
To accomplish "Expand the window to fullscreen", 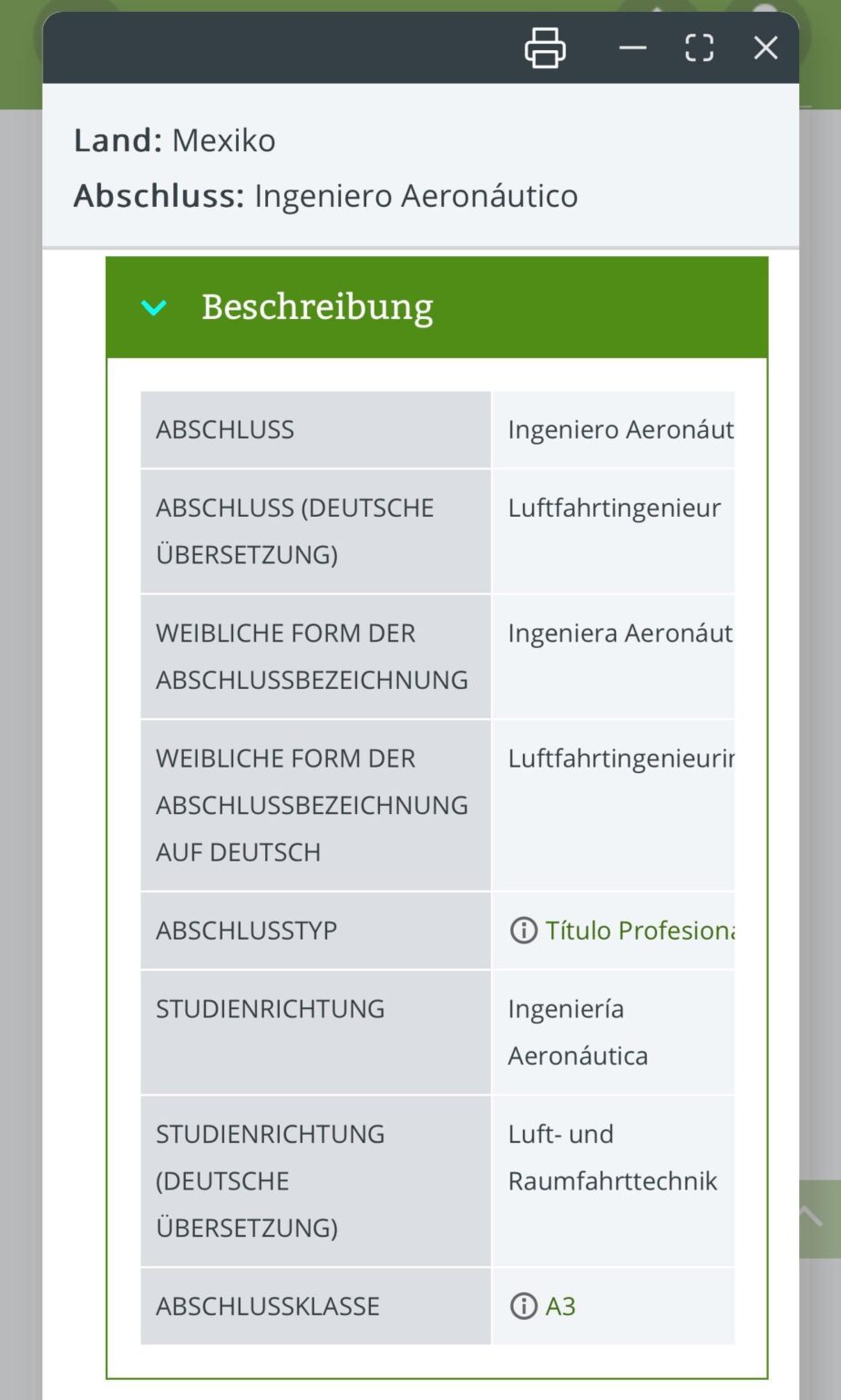I will 700,47.
